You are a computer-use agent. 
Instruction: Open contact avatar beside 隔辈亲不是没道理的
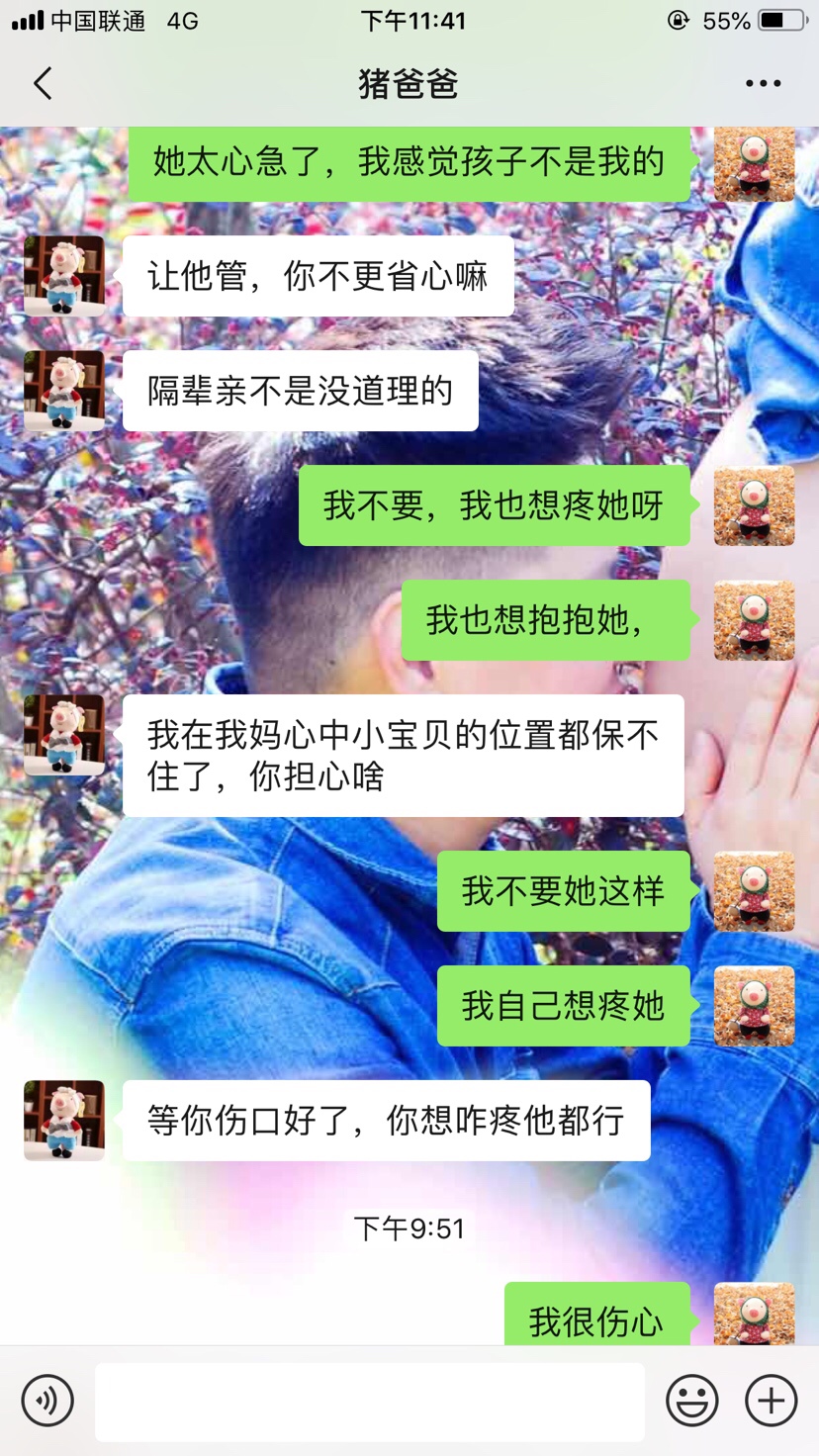[x=64, y=391]
